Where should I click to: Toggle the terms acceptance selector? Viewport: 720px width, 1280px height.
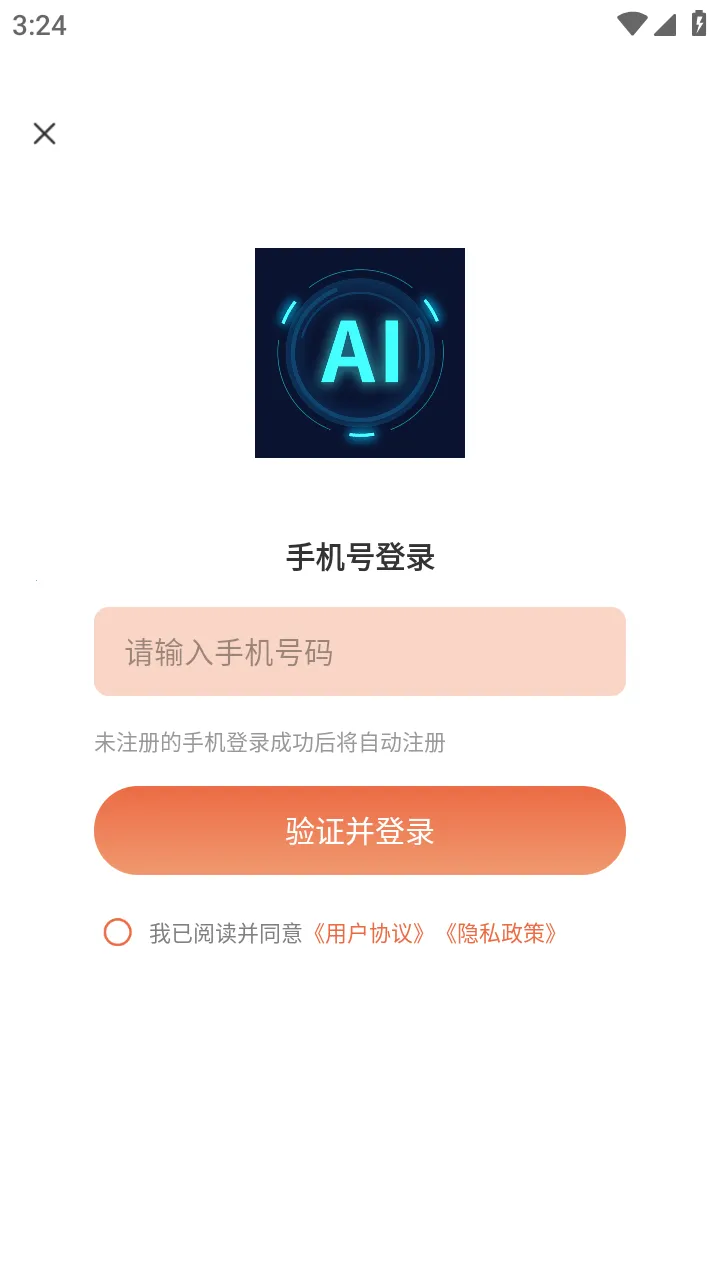pyautogui.click(x=117, y=931)
